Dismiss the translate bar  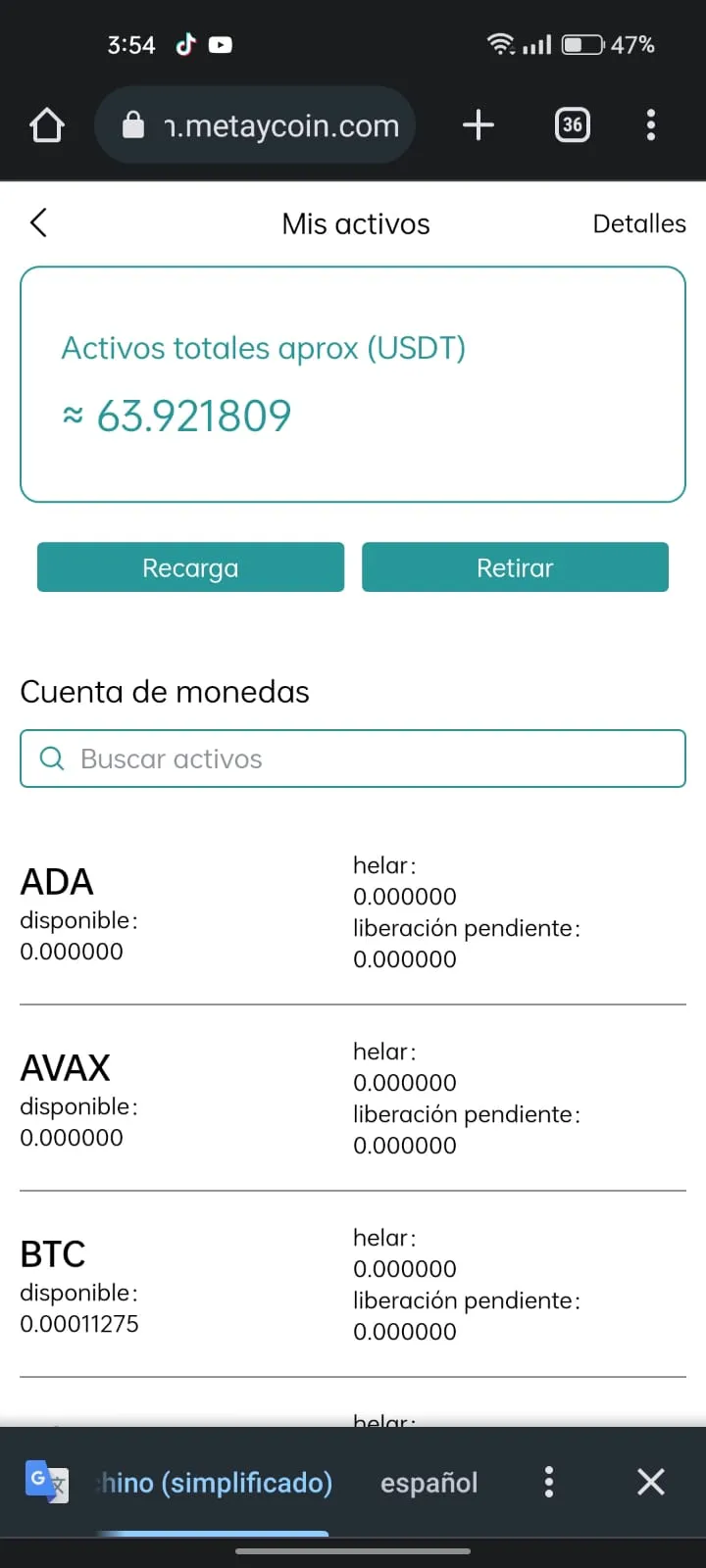[x=651, y=1482]
